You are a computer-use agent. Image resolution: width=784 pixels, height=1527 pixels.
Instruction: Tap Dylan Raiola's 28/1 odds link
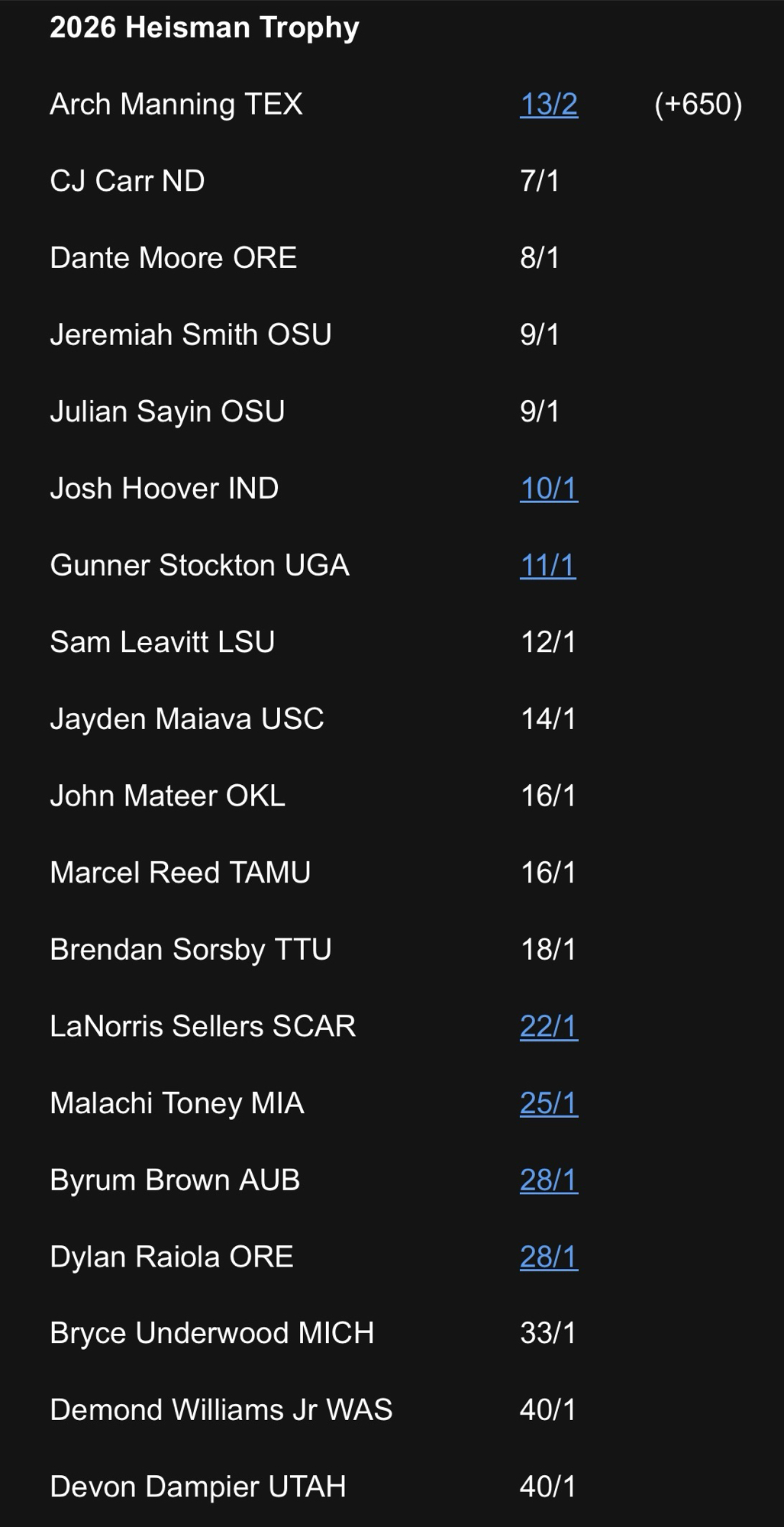pyautogui.click(x=548, y=1257)
